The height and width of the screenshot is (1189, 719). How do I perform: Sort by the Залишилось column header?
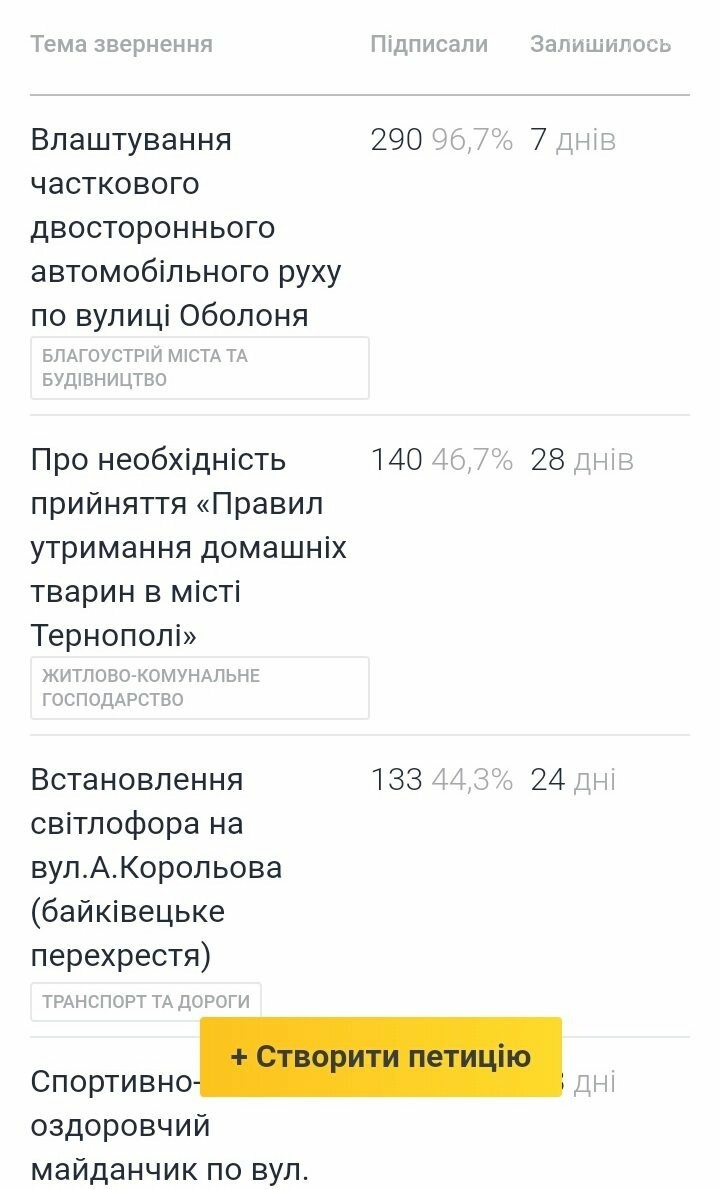(x=600, y=44)
